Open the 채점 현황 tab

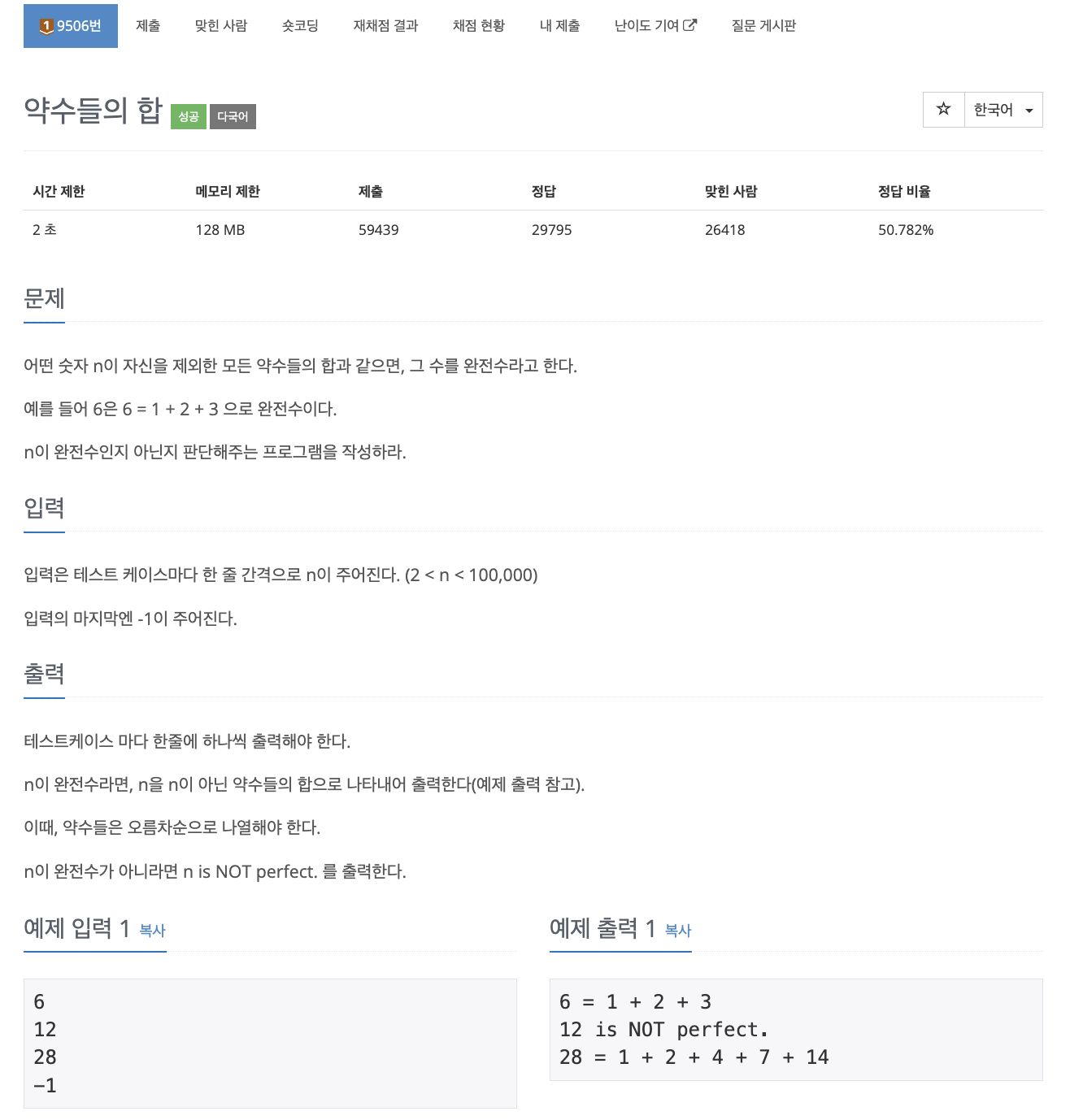(479, 26)
